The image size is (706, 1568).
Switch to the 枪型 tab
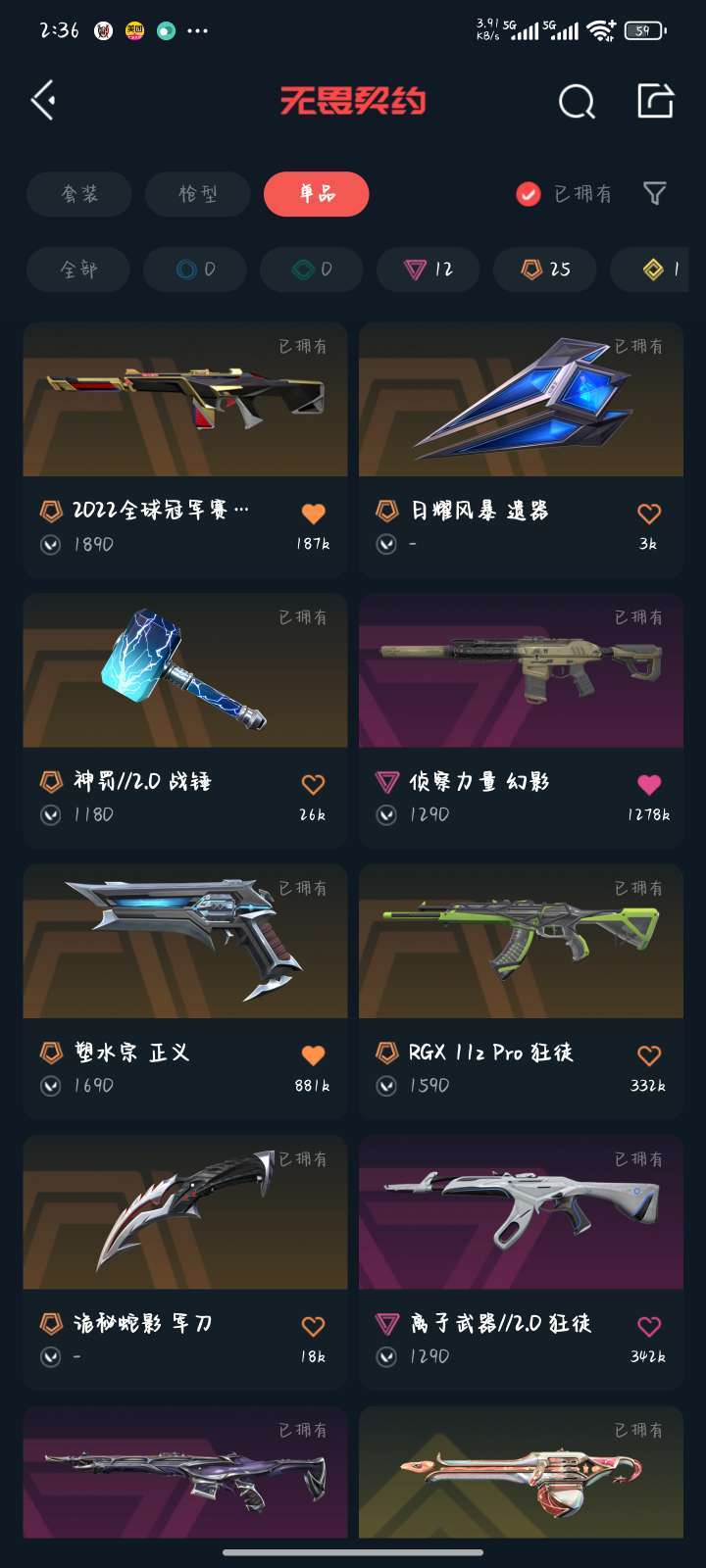[x=197, y=194]
